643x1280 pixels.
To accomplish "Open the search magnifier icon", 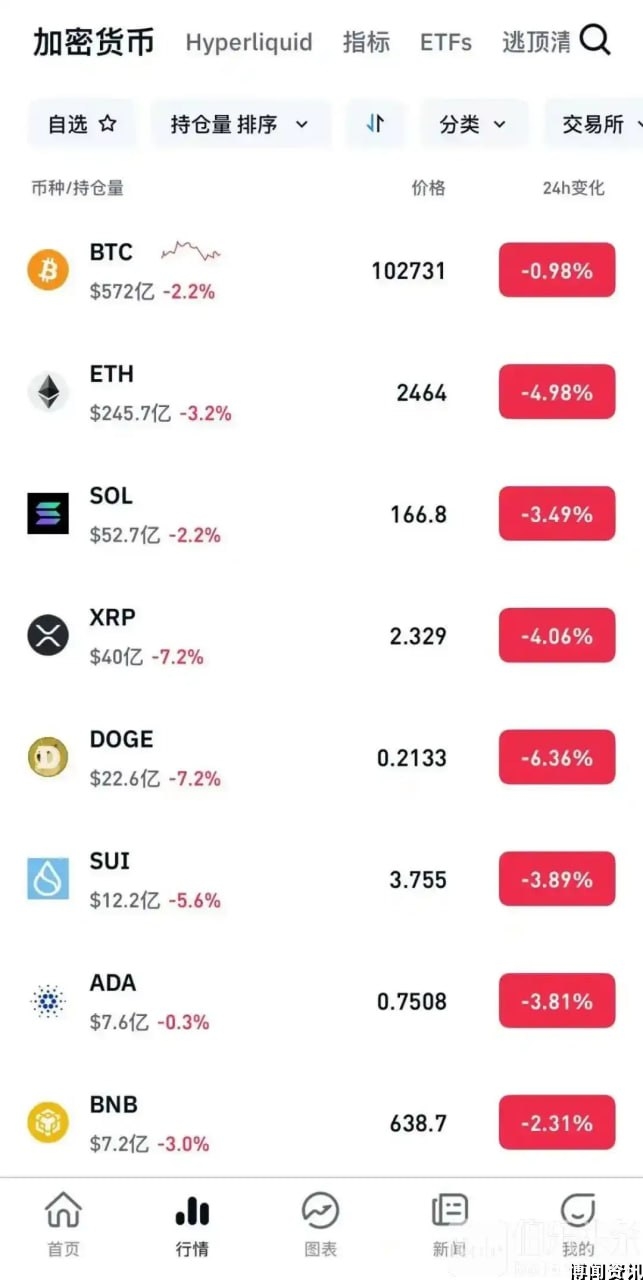I will 595,40.
